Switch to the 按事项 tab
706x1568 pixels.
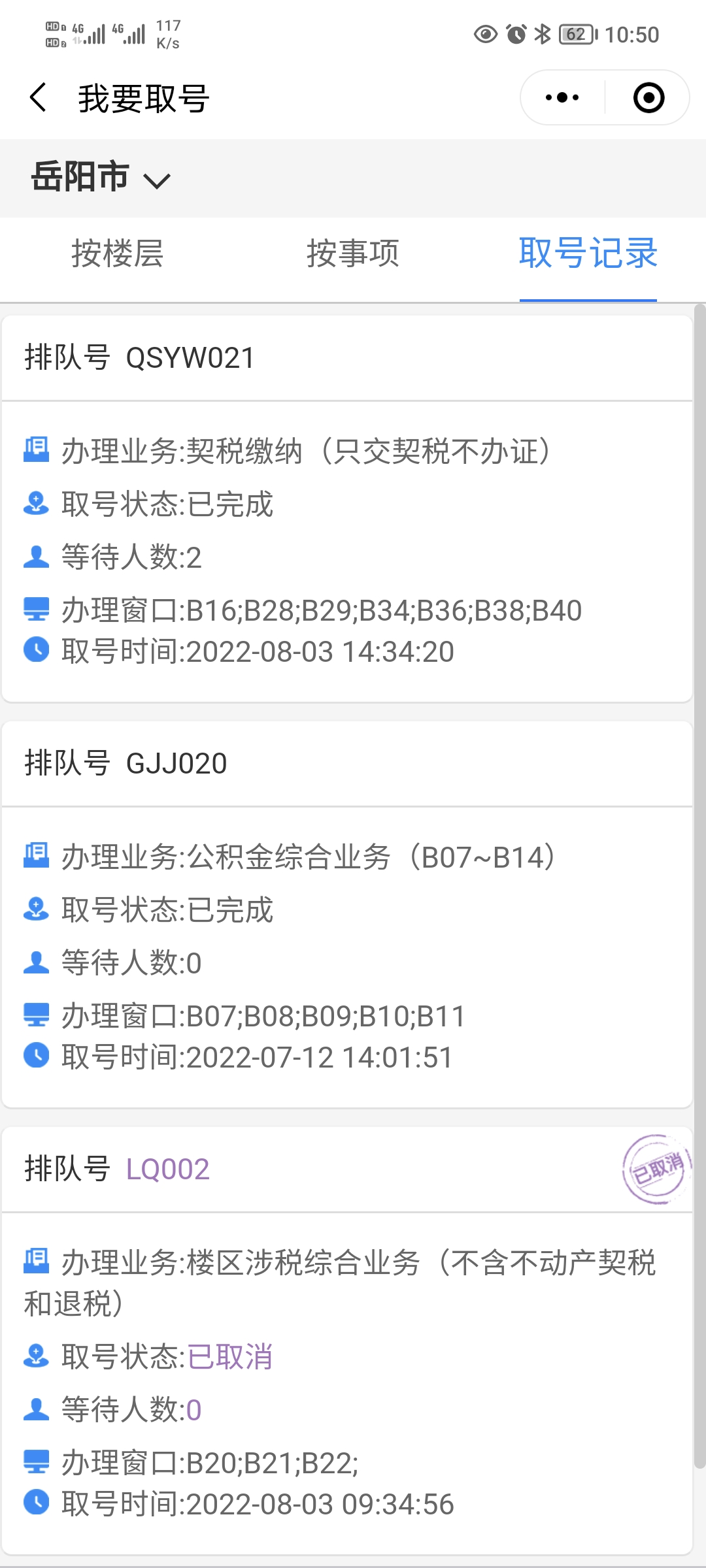[x=353, y=253]
